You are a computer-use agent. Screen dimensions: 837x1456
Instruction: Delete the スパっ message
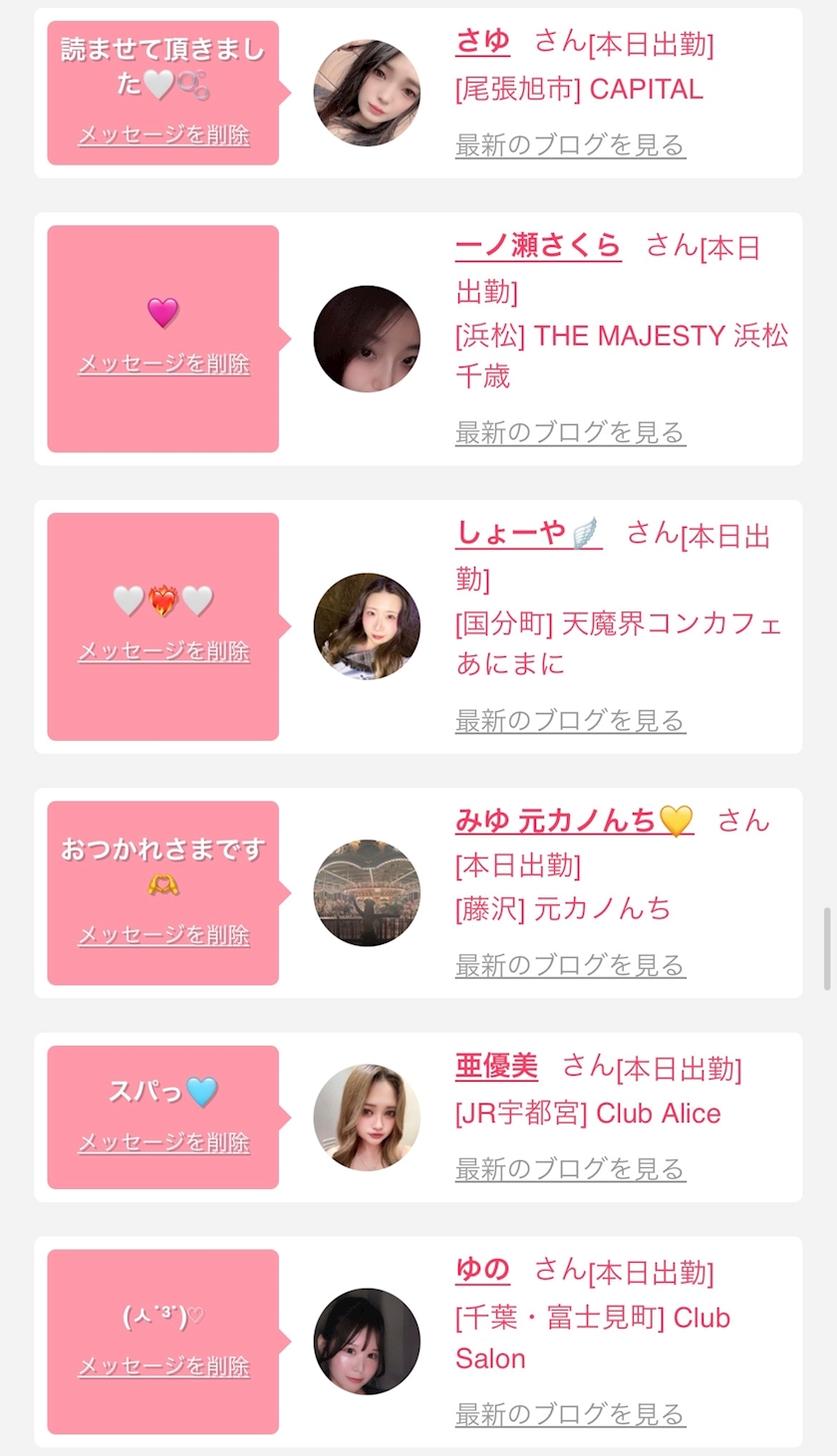[163, 1143]
